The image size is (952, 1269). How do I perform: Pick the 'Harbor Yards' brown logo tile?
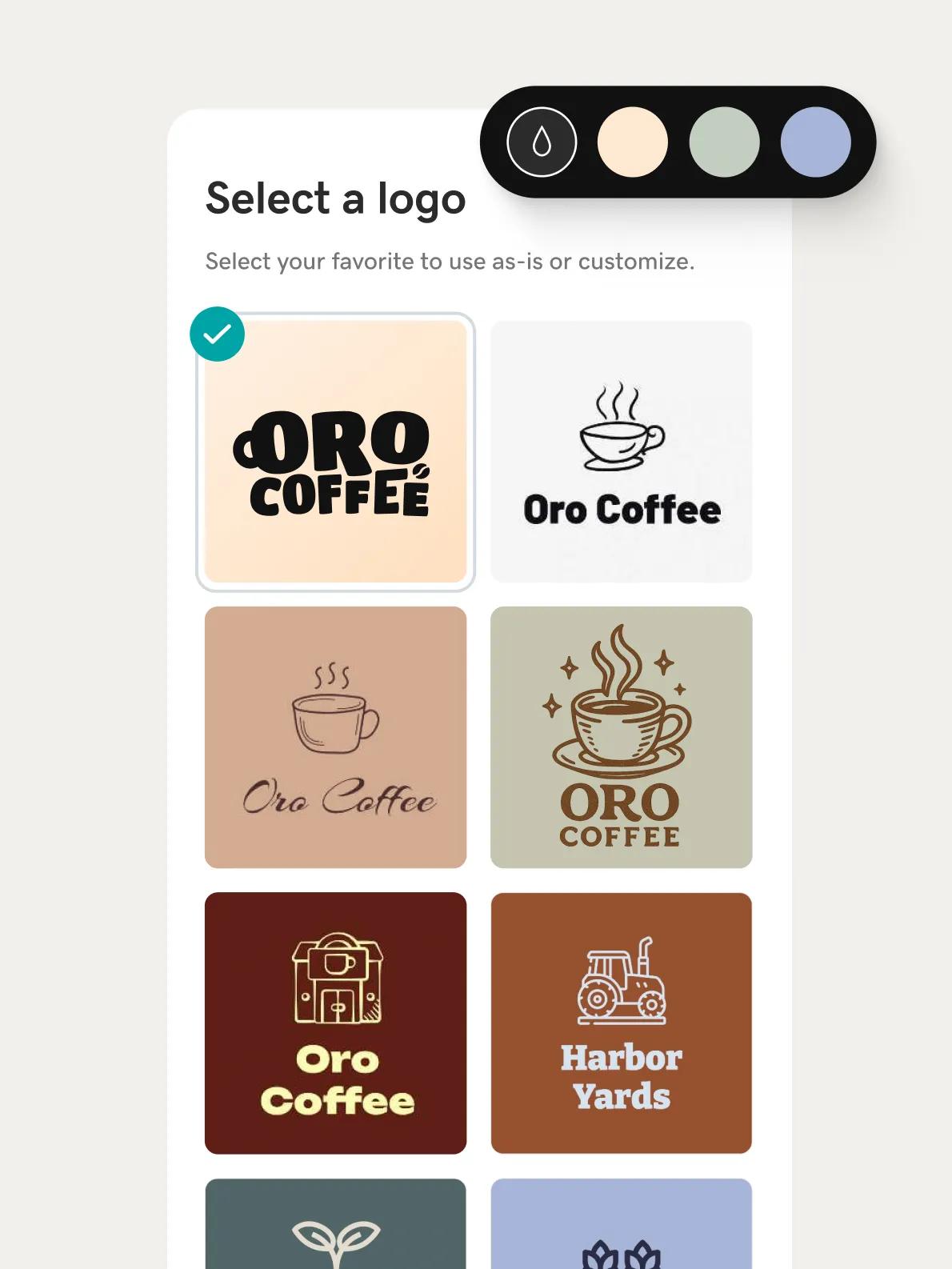pyautogui.click(x=621, y=1023)
